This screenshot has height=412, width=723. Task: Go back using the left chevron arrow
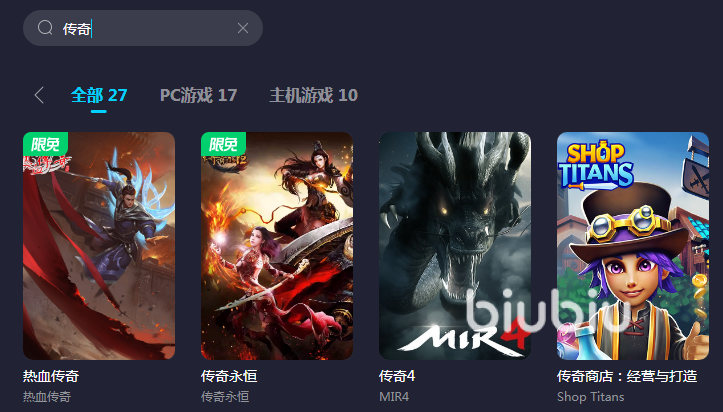tap(39, 95)
